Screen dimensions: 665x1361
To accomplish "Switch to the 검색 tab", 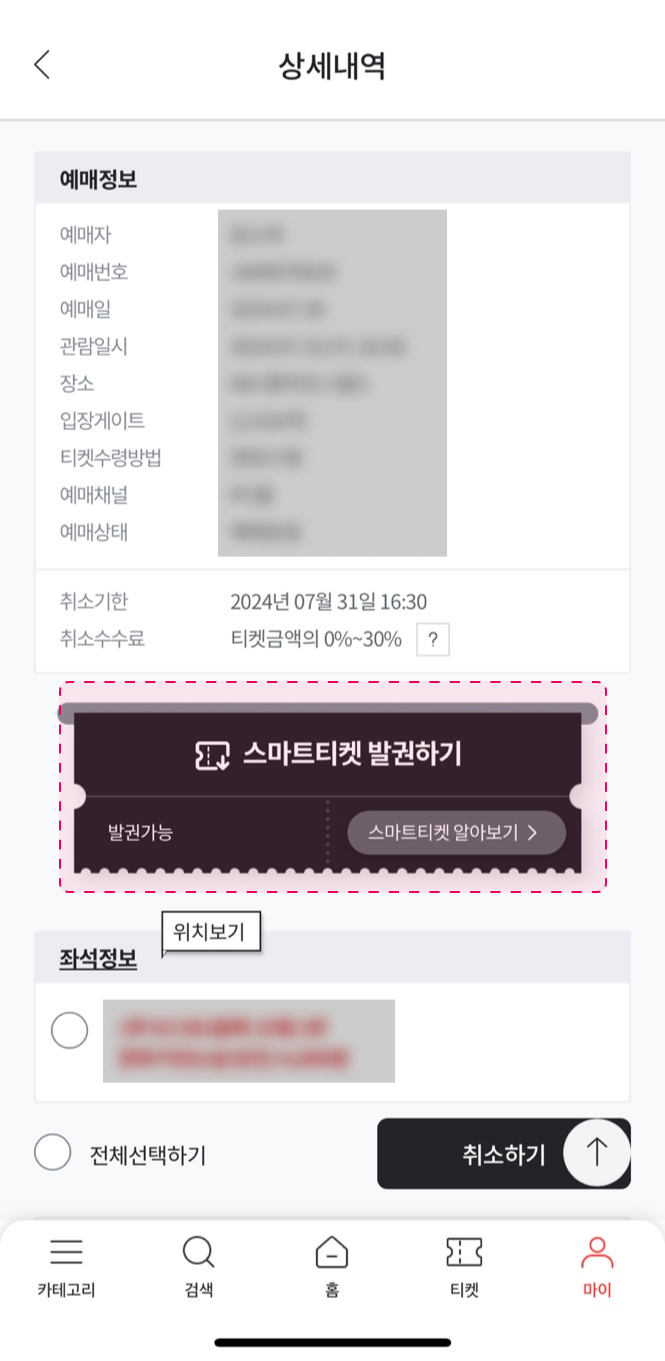I will [x=198, y=1267].
